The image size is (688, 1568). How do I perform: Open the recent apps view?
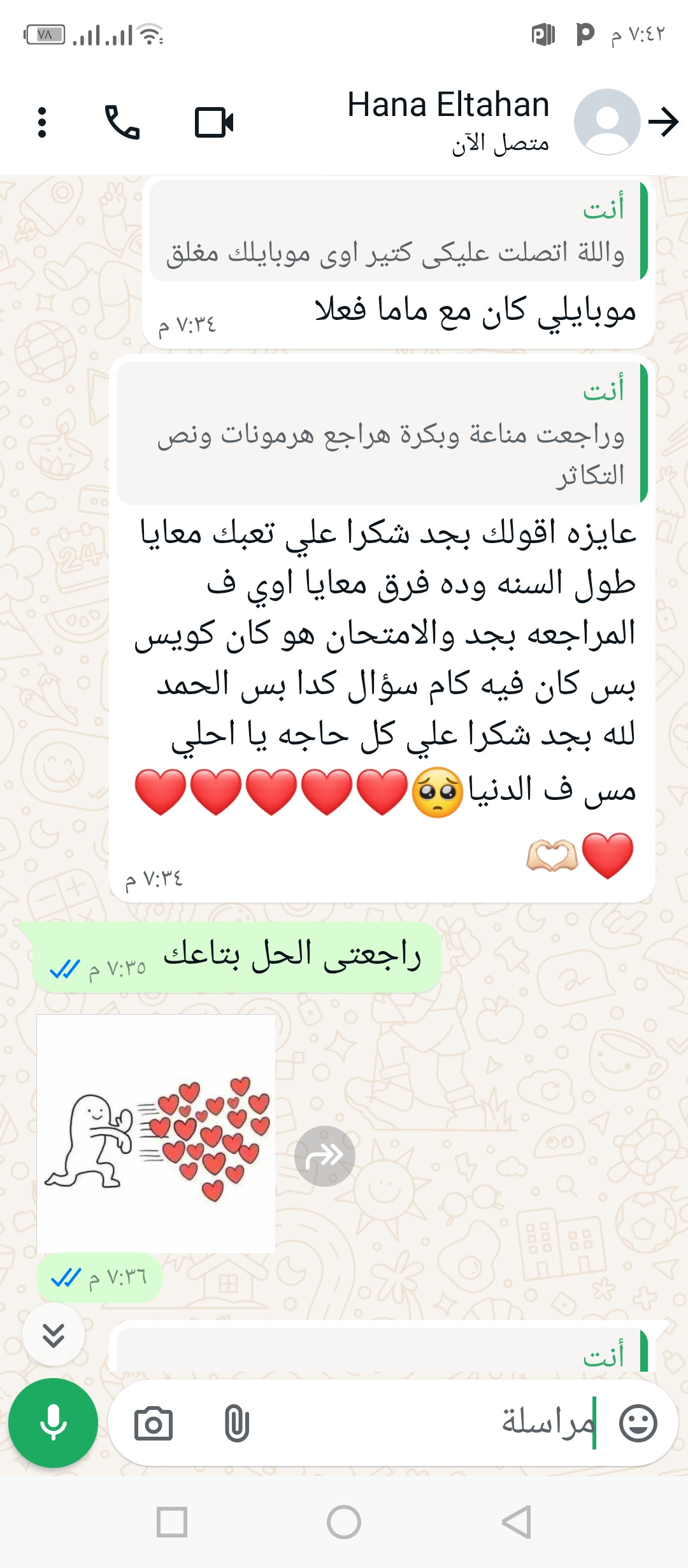click(x=172, y=1522)
